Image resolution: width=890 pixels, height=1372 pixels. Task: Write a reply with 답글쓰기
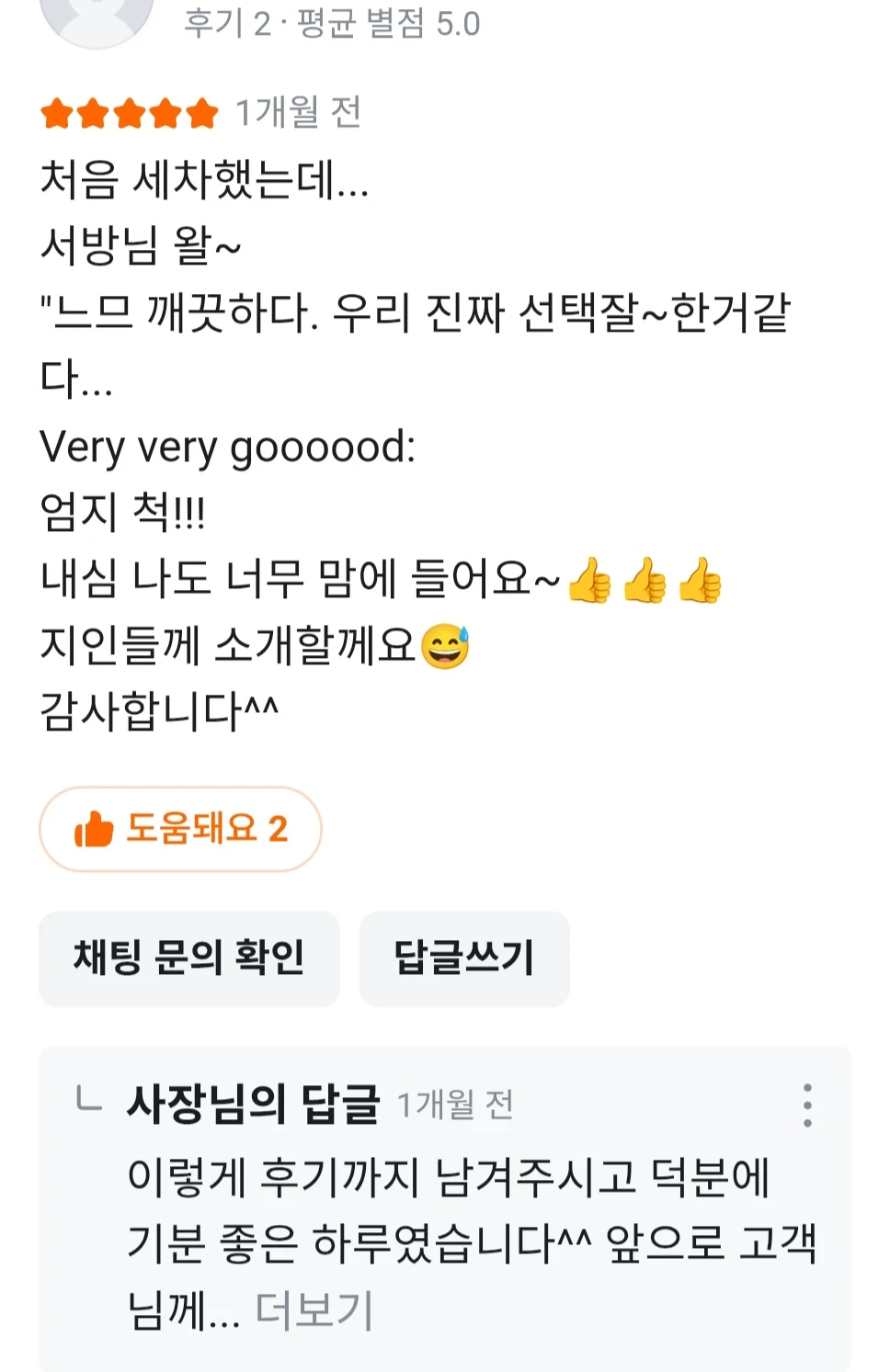click(x=463, y=958)
